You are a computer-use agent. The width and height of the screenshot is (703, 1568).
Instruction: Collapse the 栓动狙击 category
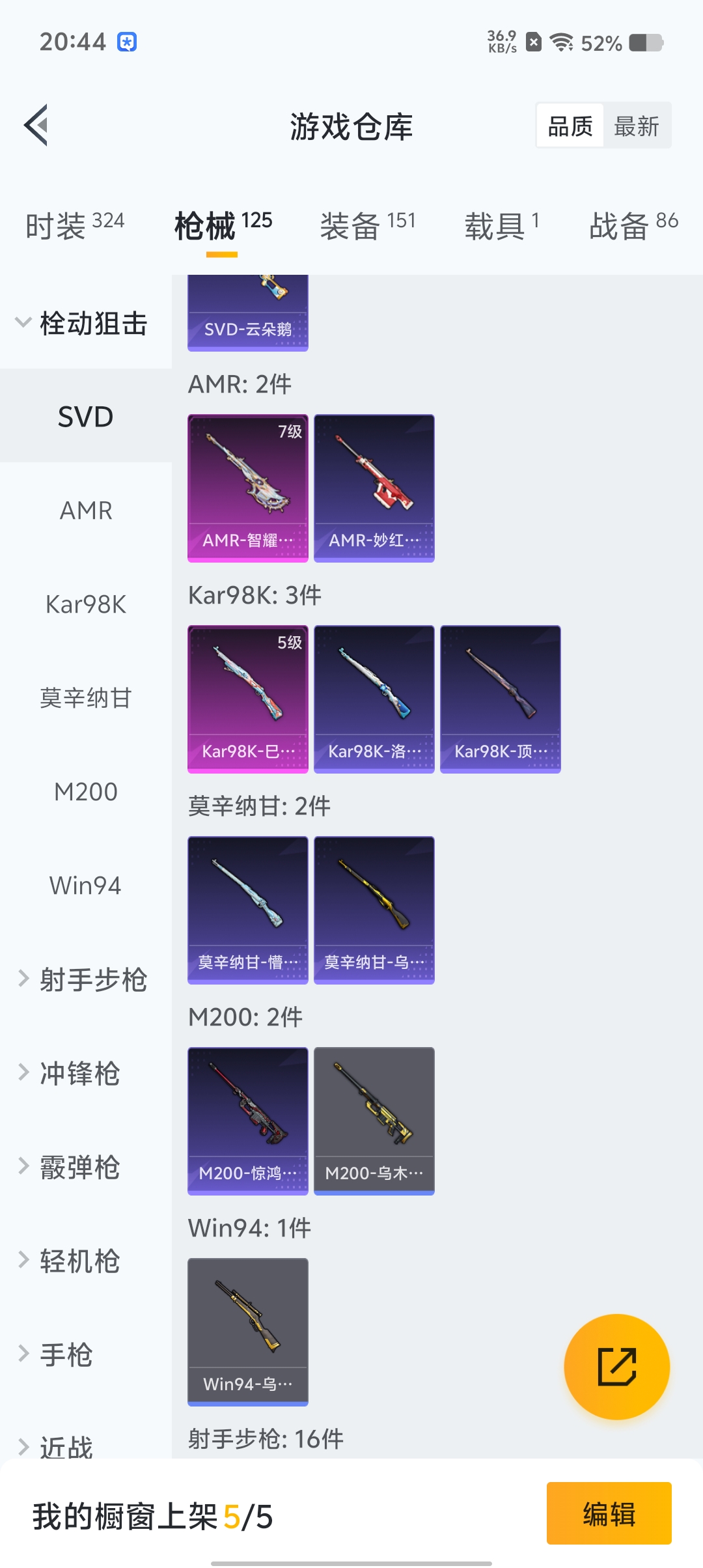coord(91,322)
